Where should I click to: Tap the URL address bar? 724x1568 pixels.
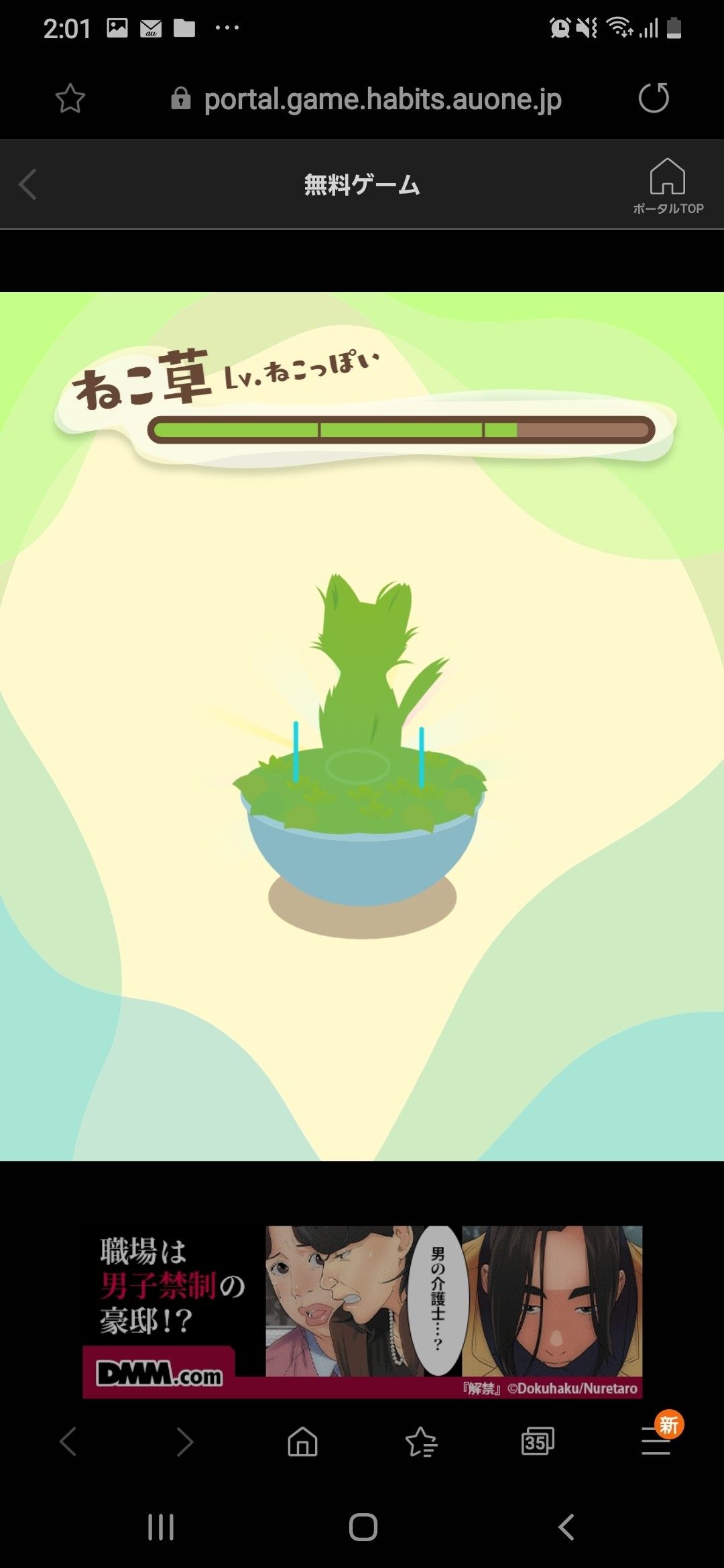coord(382,99)
